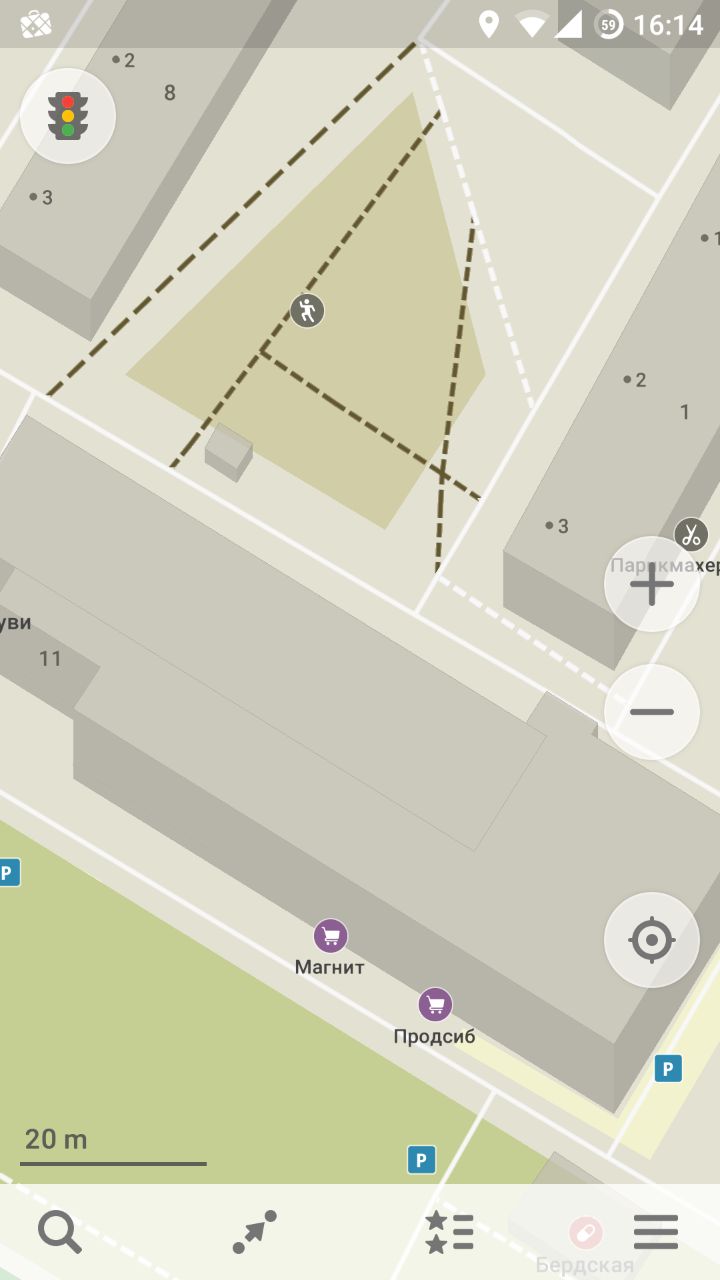Zoom out with the minus button
Image resolution: width=720 pixels, height=1280 pixels.
coord(652,712)
